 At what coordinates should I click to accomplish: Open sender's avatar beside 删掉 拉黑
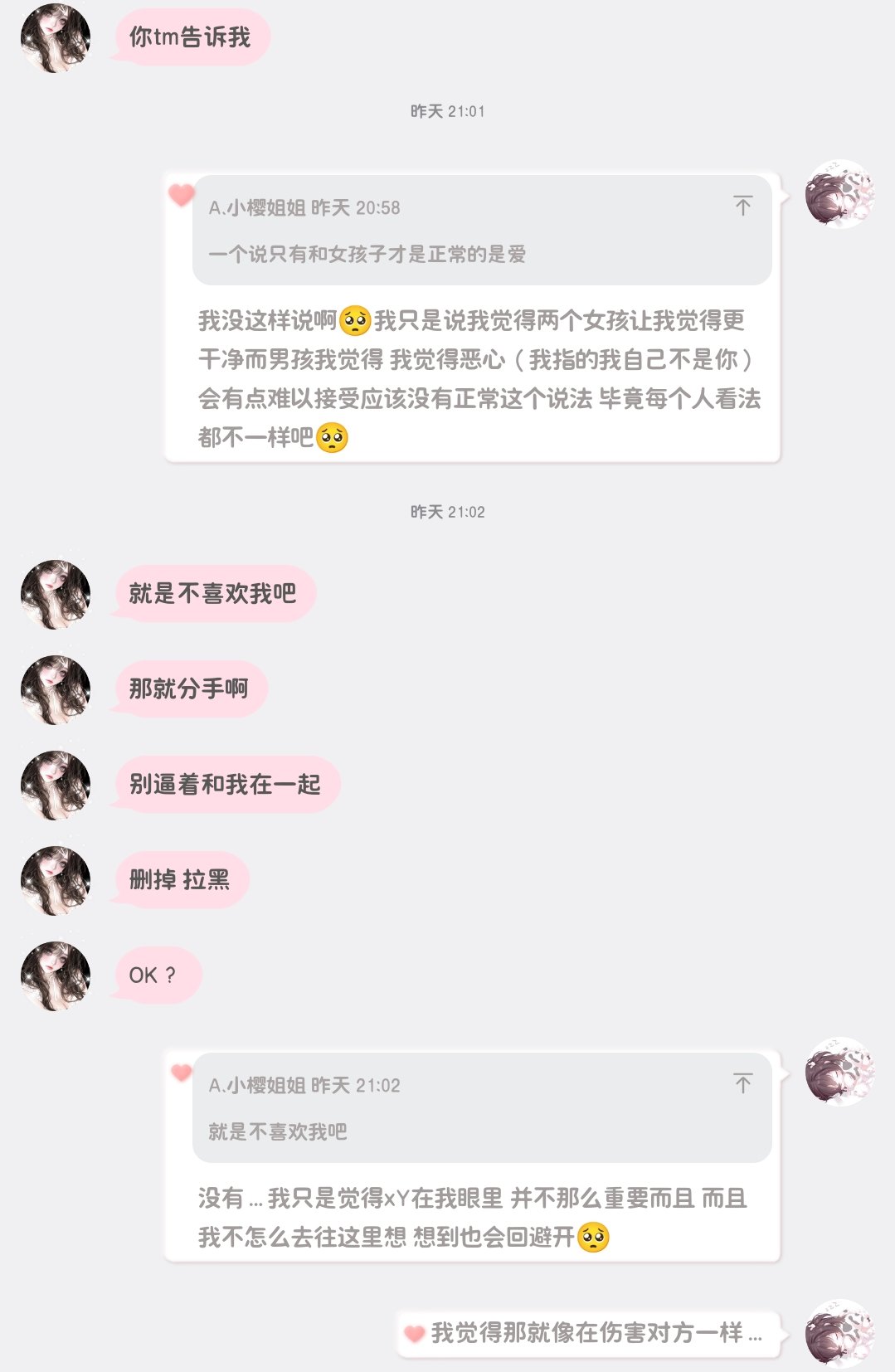tap(56, 880)
